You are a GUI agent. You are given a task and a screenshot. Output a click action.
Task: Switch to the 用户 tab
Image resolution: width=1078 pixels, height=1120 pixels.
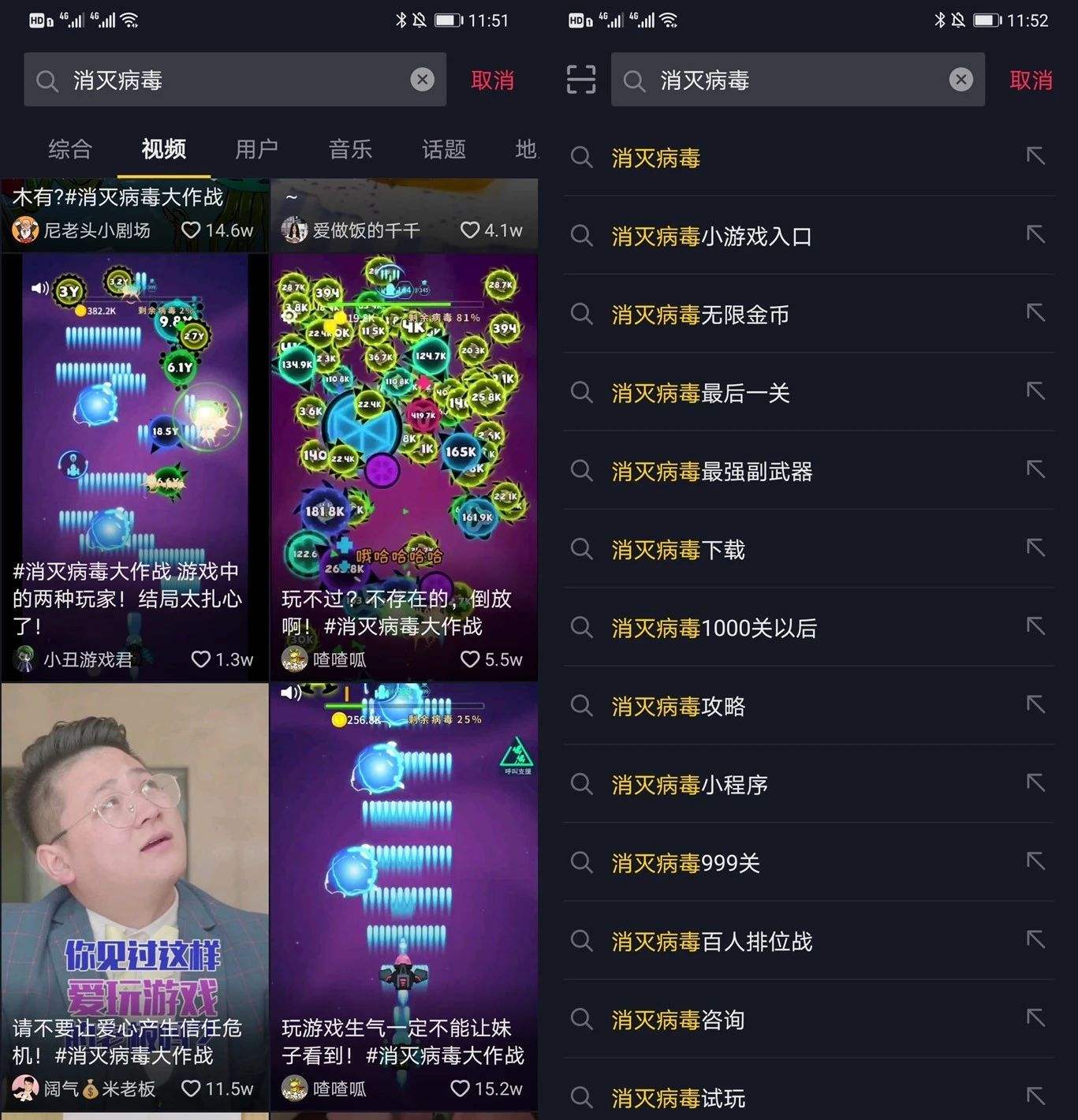point(256,150)
